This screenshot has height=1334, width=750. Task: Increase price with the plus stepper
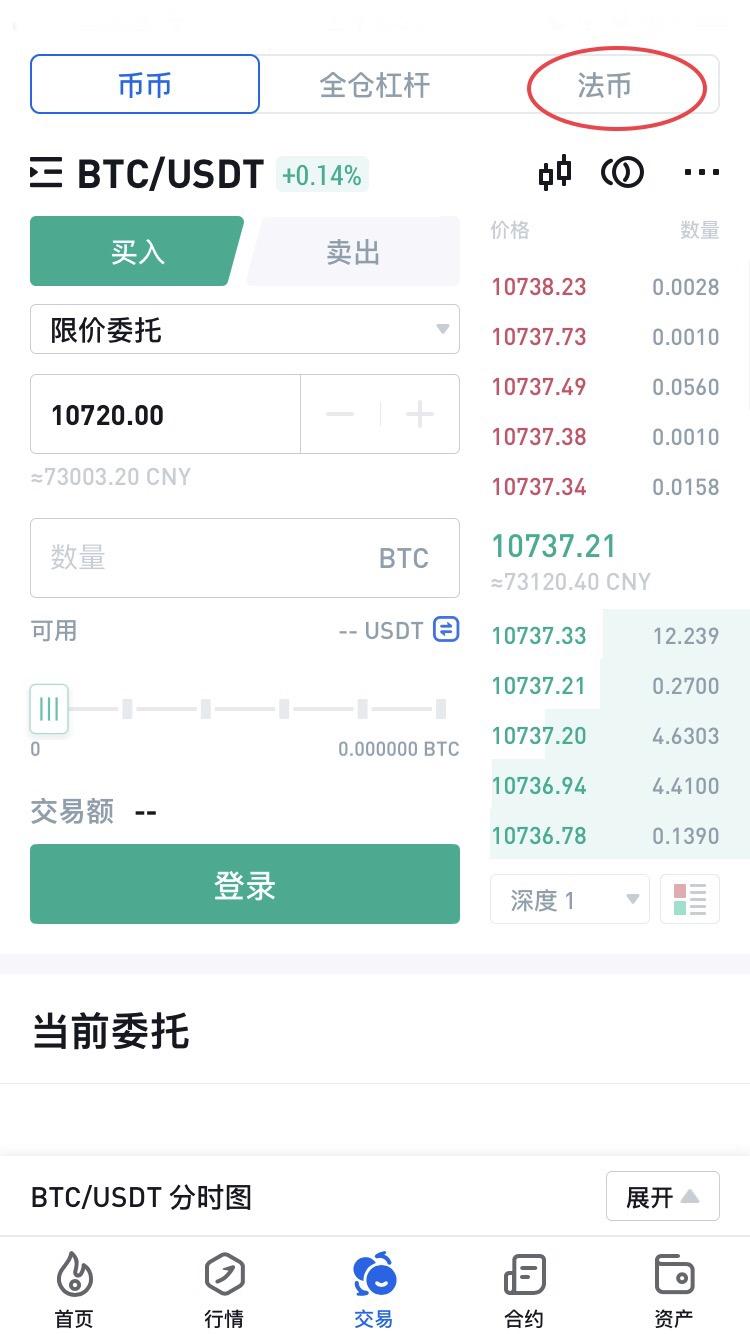point(419,413)
